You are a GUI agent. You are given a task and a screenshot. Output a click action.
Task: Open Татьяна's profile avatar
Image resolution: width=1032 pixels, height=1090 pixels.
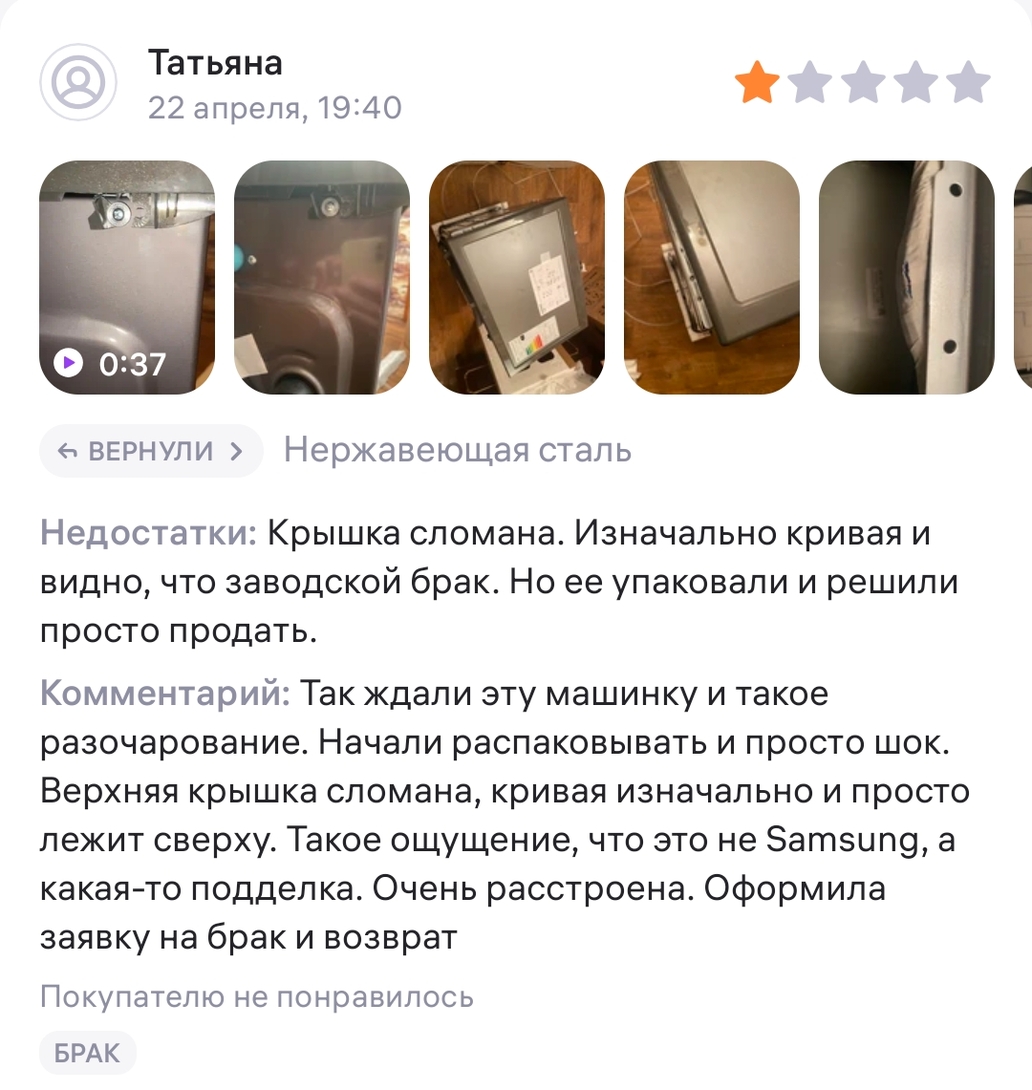coord(79,82)
